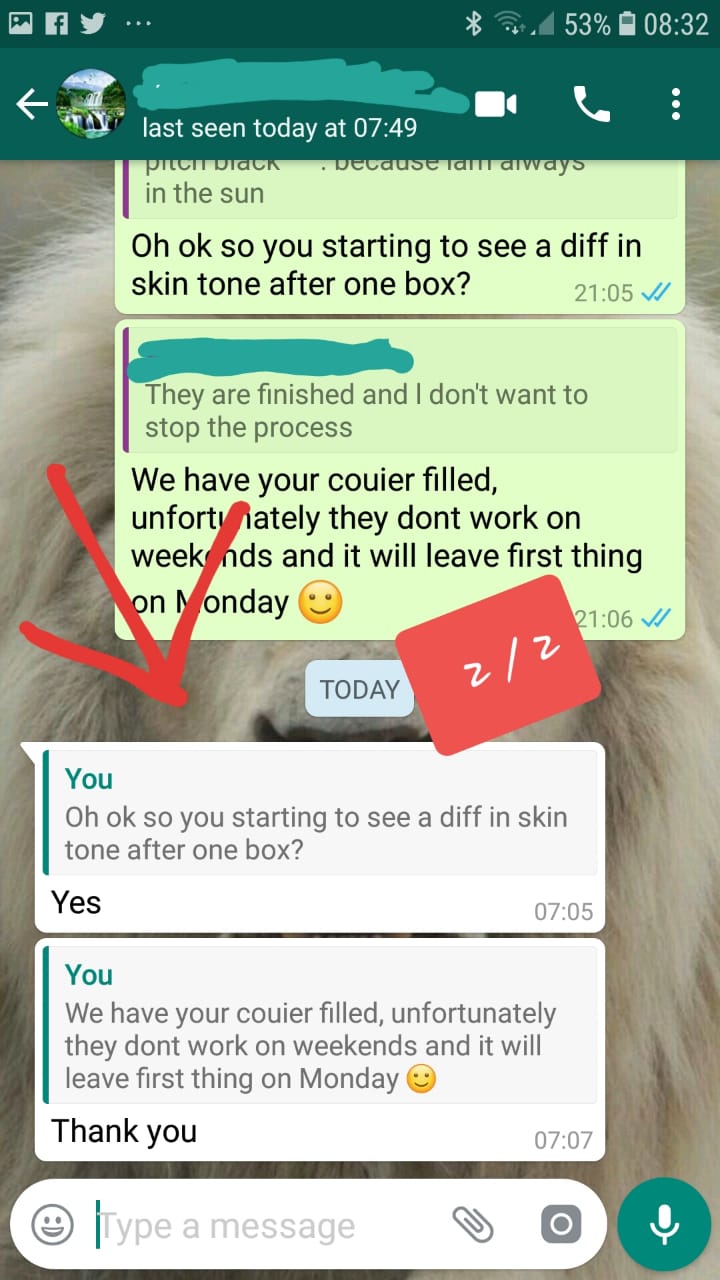Image resolution: width=720 pixels, height=1280 pixels.
Task: Start a voice call
Action: (x=591, y=104)
